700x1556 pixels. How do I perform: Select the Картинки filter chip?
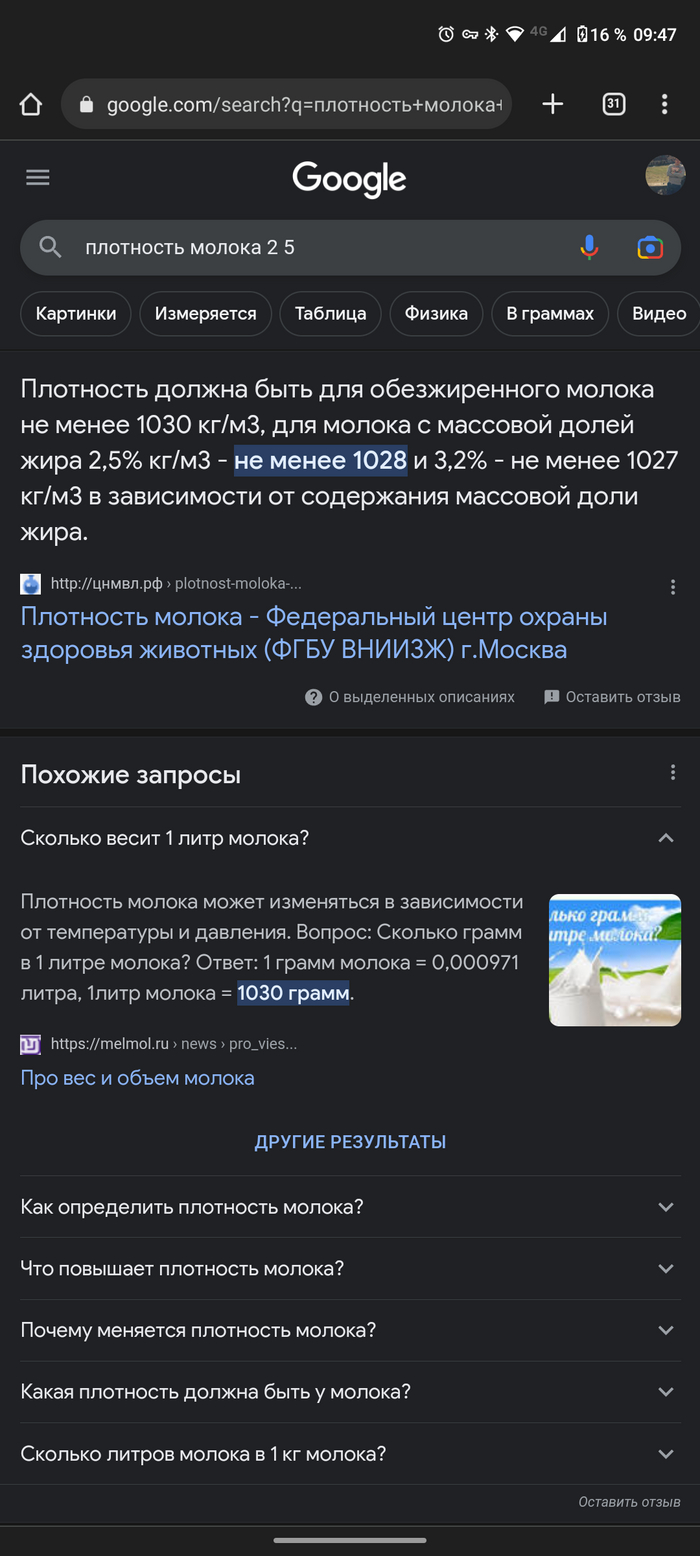pyautogui.click(x=75, y=313)
